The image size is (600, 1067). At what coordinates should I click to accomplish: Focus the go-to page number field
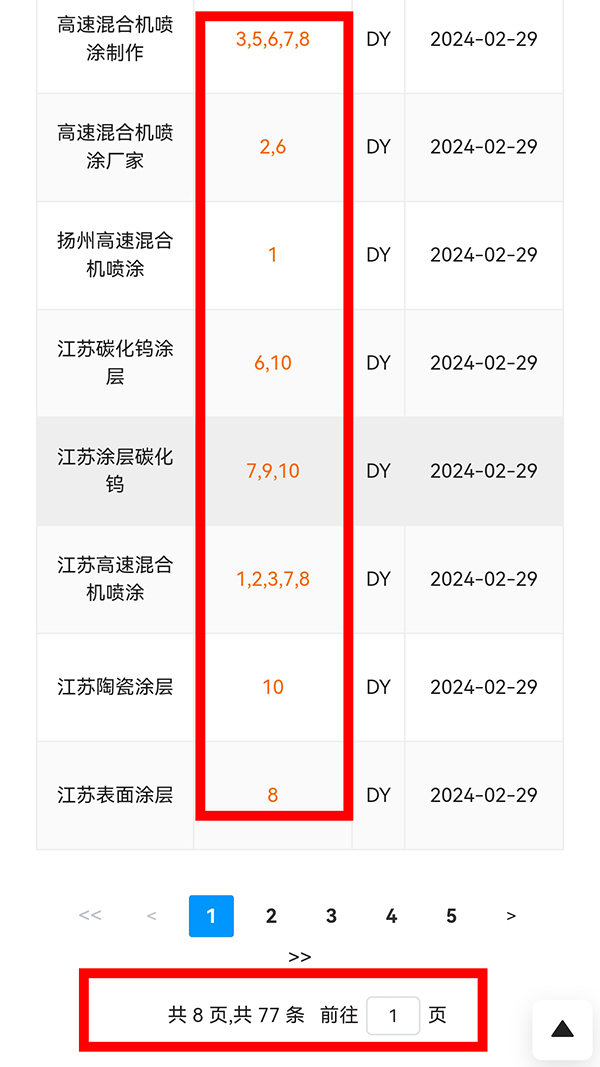392,1016
